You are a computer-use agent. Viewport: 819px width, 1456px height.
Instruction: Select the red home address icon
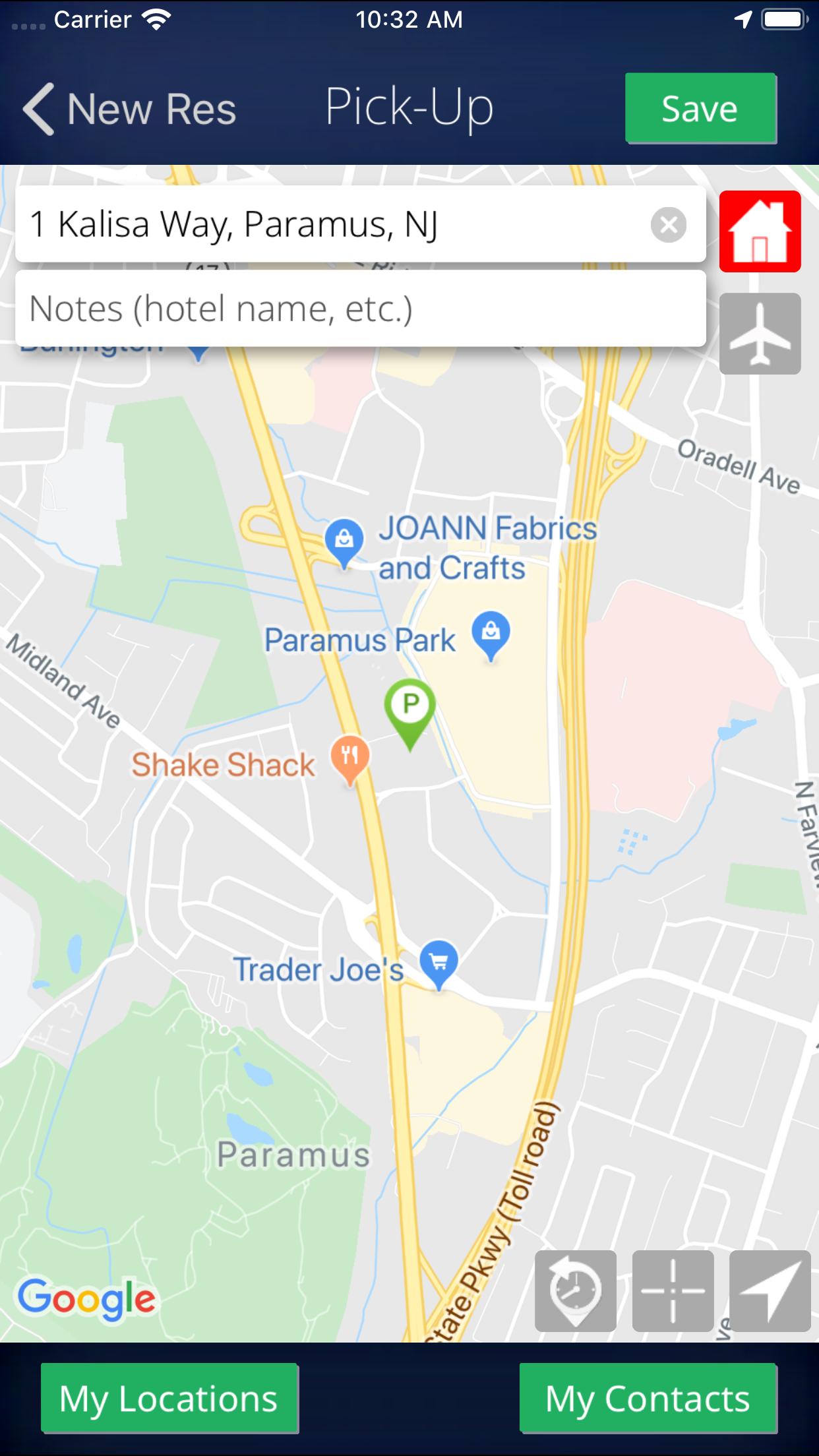760,231
